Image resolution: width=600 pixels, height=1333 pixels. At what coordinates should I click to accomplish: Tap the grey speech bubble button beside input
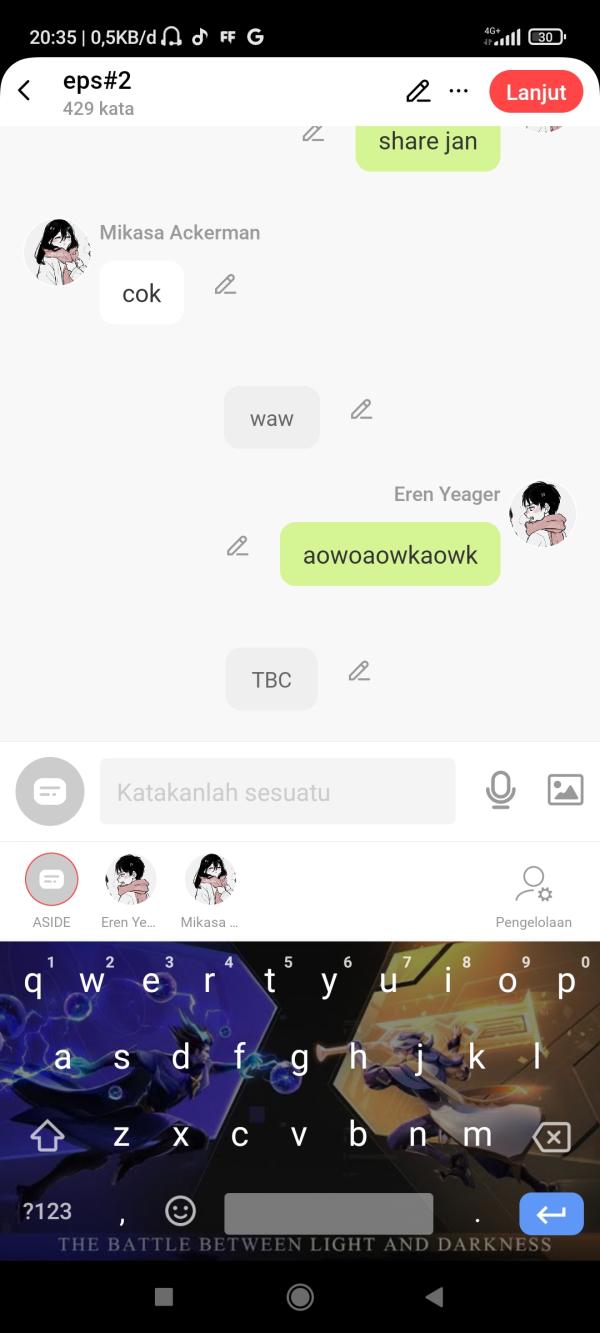50,792
